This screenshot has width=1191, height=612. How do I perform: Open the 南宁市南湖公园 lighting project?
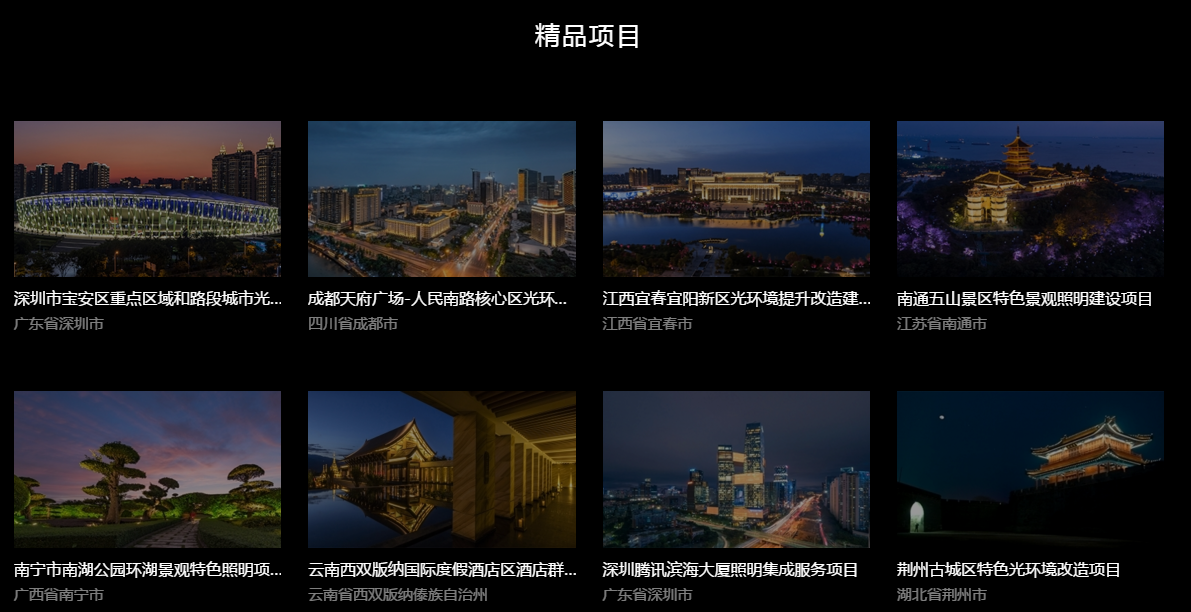tap(147, 469)
